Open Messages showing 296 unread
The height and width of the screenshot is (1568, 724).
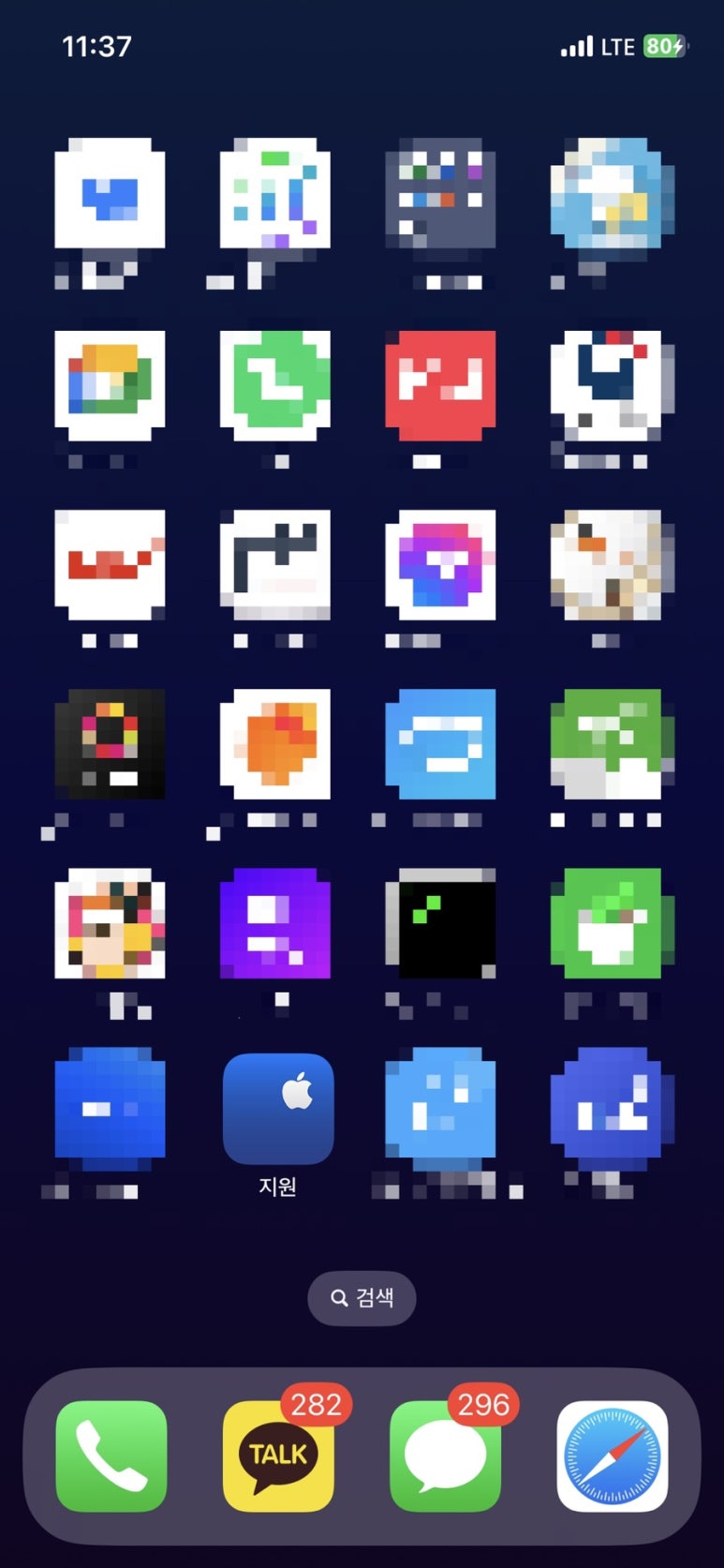[445, 1456]
